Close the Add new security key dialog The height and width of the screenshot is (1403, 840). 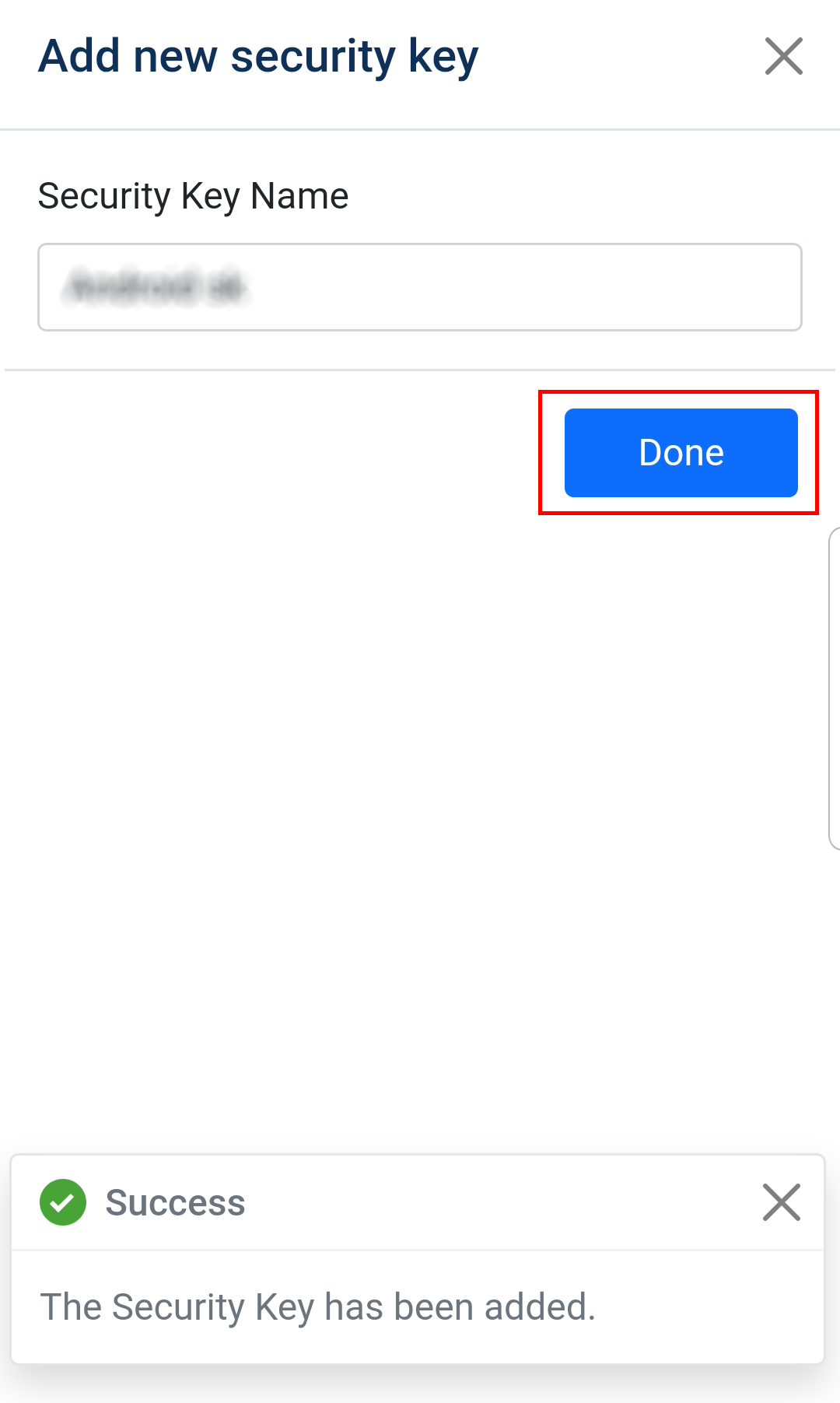tap(783, 56)
